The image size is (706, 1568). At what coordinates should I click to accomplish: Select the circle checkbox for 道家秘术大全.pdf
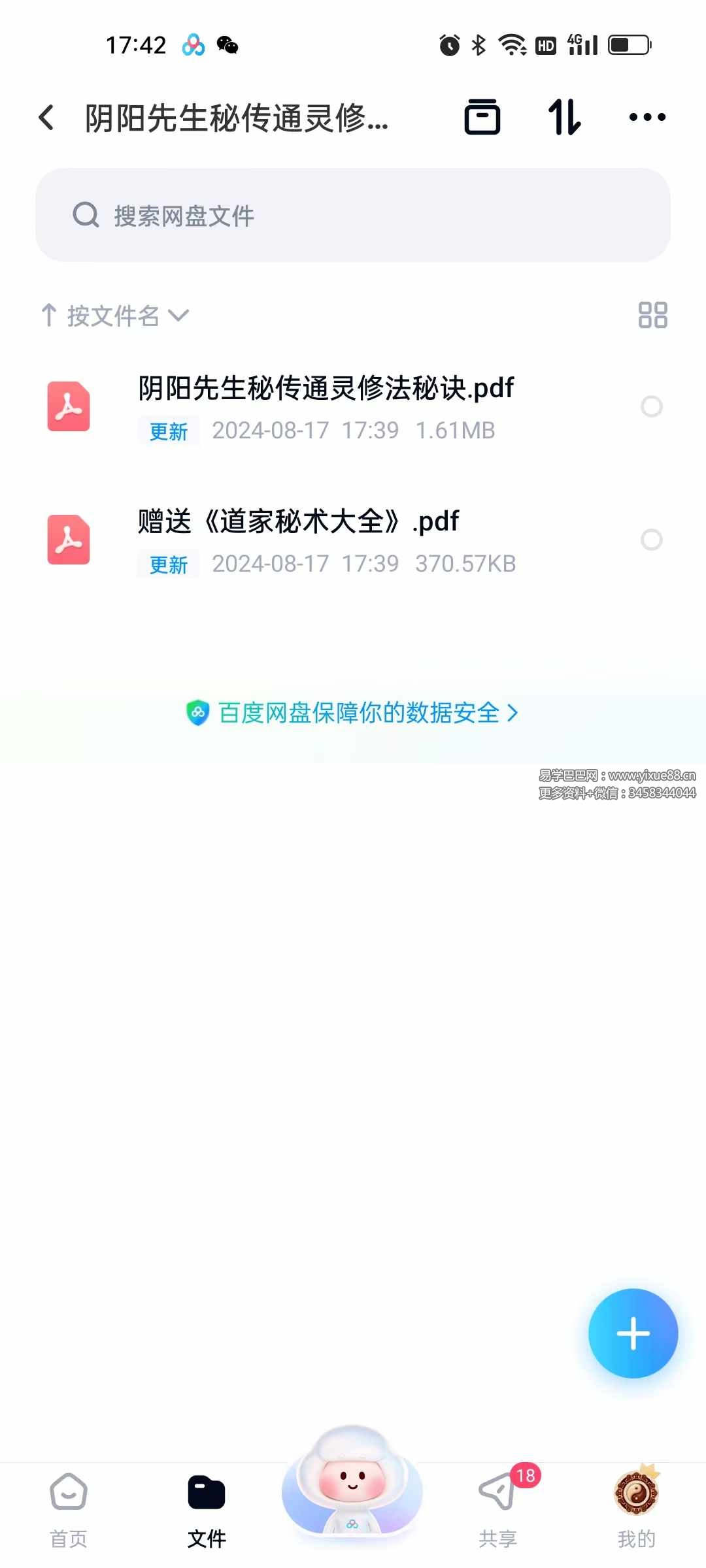tap(652, 540)
